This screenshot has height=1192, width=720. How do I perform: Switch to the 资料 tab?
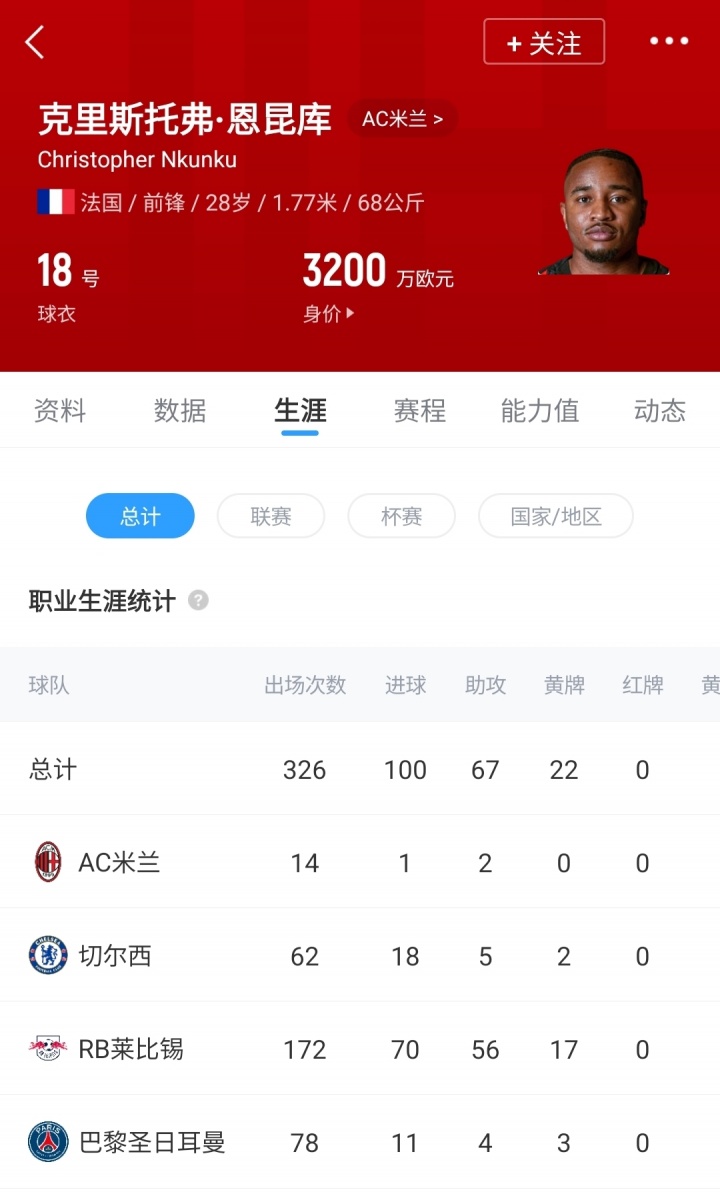pos(60,410)
